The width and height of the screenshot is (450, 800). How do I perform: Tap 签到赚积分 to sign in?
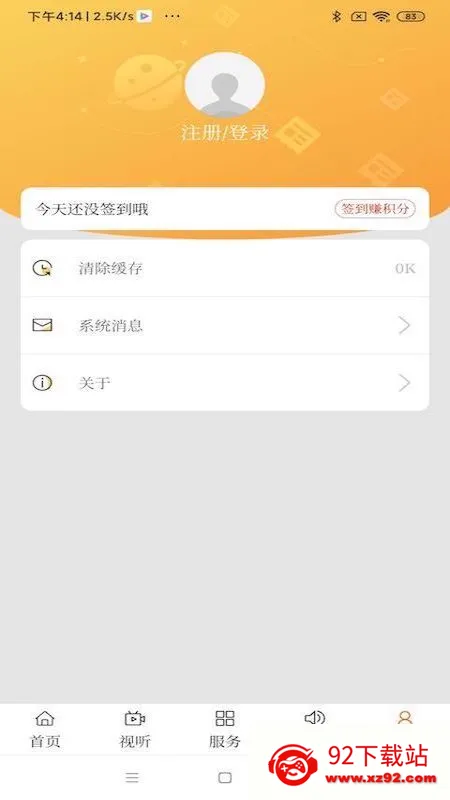(375, 209)
